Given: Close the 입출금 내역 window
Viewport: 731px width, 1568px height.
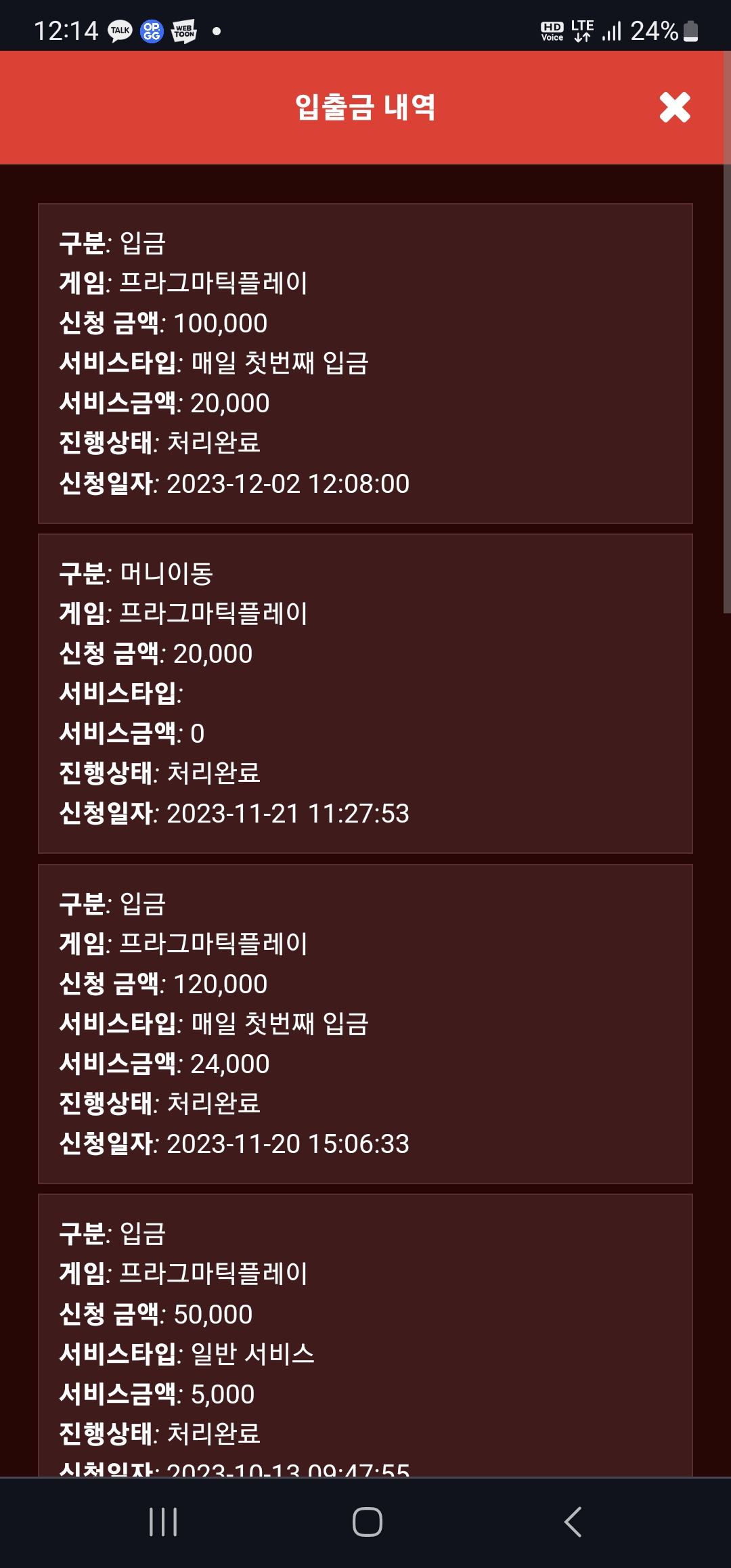Looking at the screenshot, I should pyautogui.click(x=675, y=108).
